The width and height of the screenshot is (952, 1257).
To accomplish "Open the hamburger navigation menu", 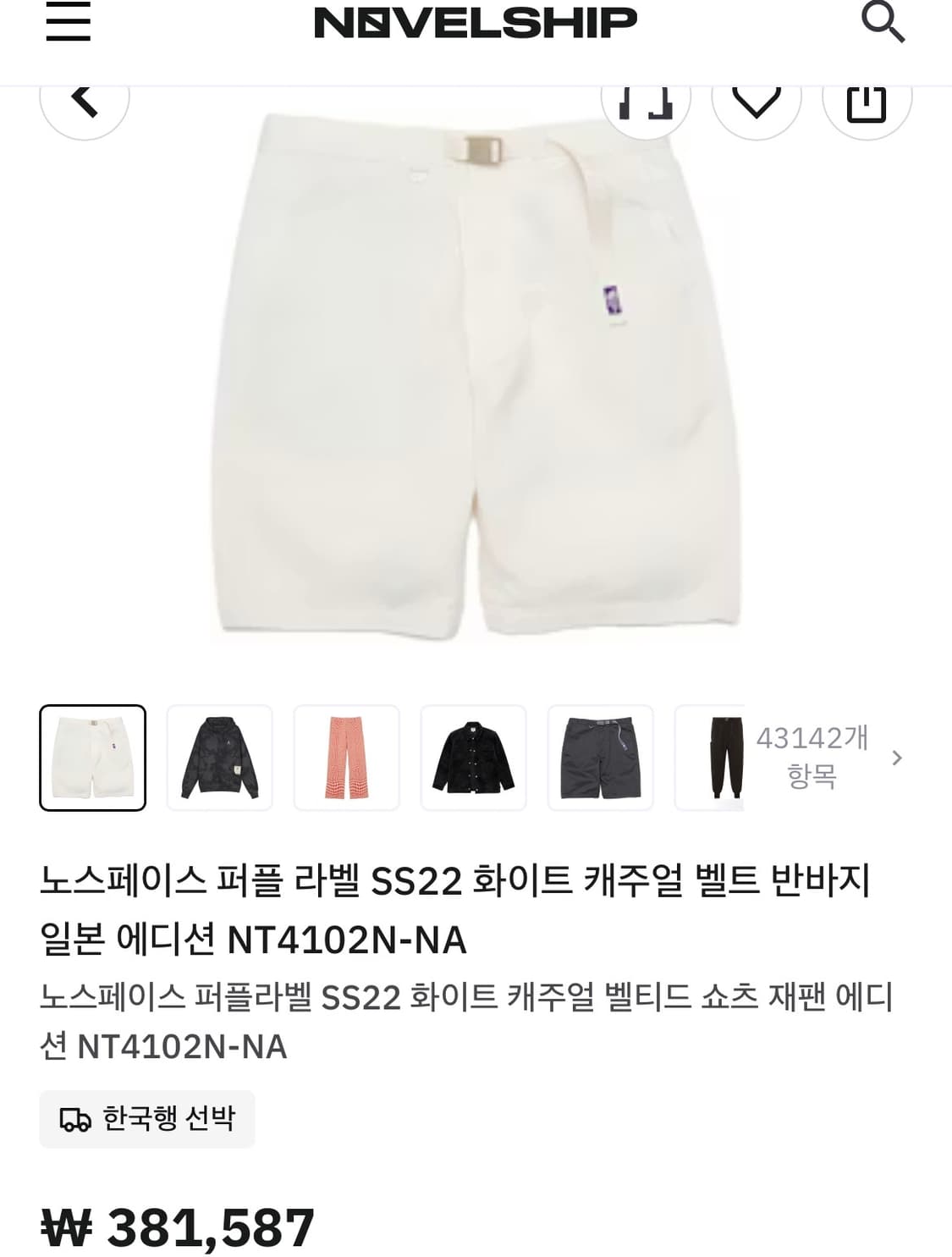I will [68, 23].
